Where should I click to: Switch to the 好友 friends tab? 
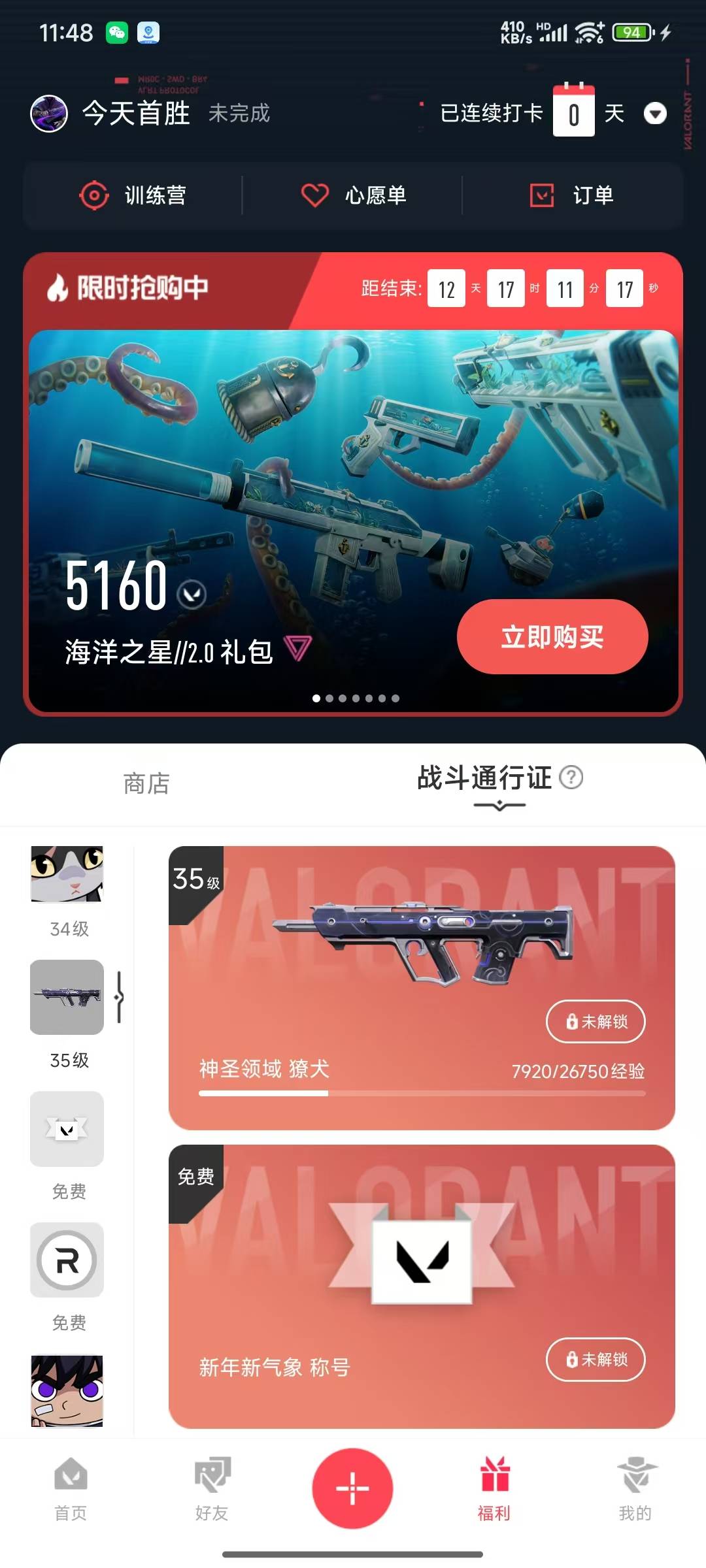[212, 1490]
